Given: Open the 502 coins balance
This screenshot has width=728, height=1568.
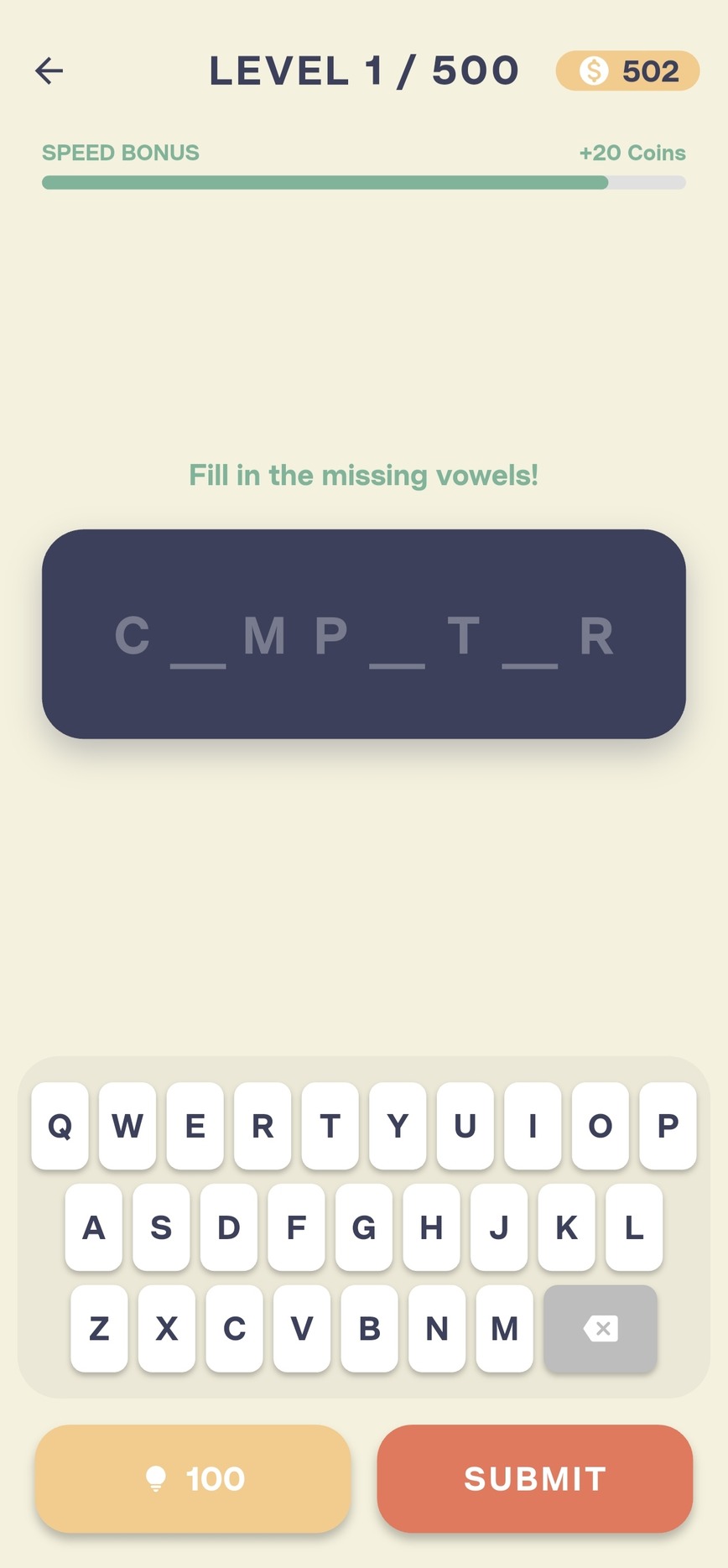Looking at the screenshot, I should click(627, 70).
